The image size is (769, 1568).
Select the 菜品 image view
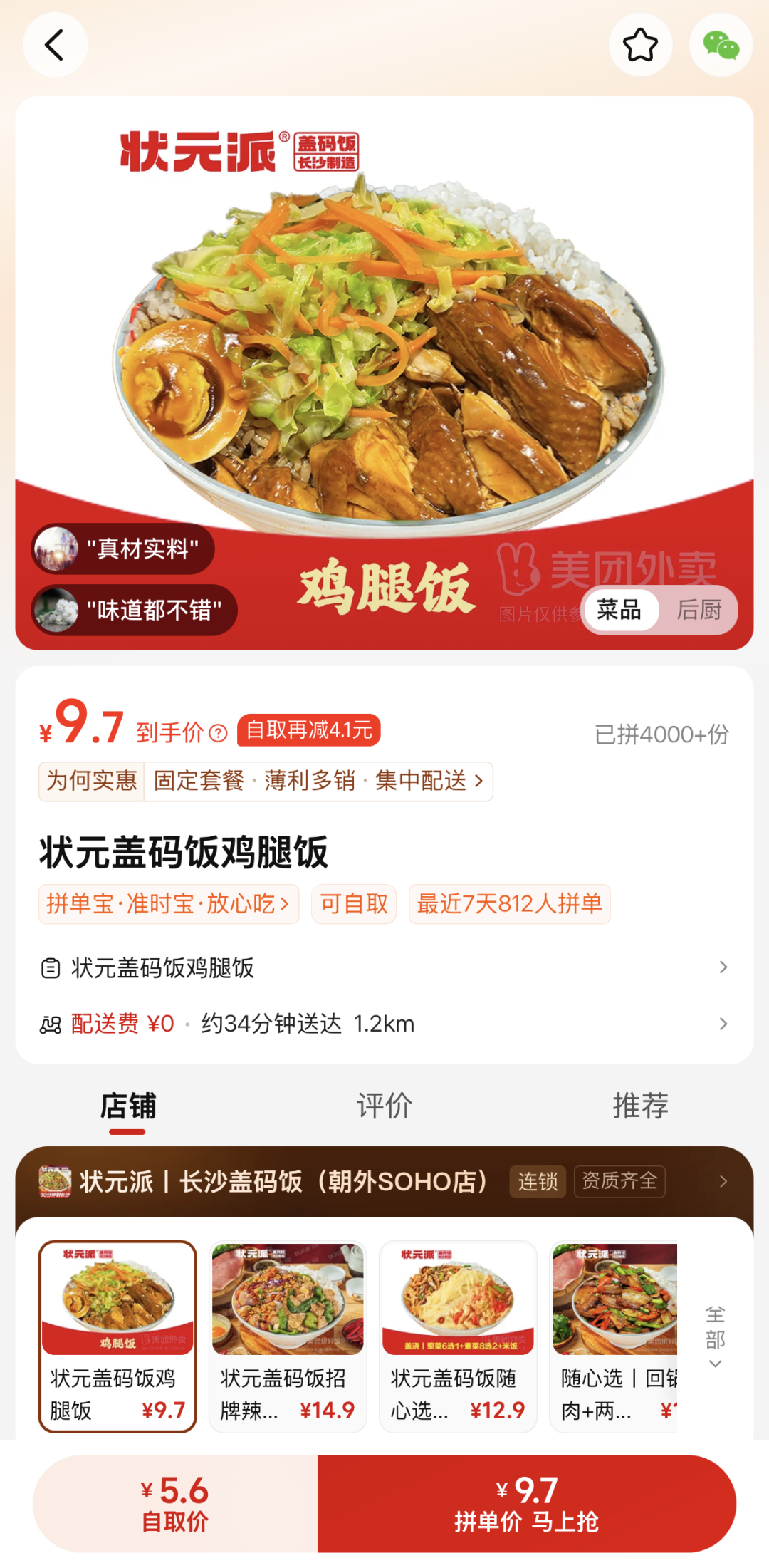[619, 610]
